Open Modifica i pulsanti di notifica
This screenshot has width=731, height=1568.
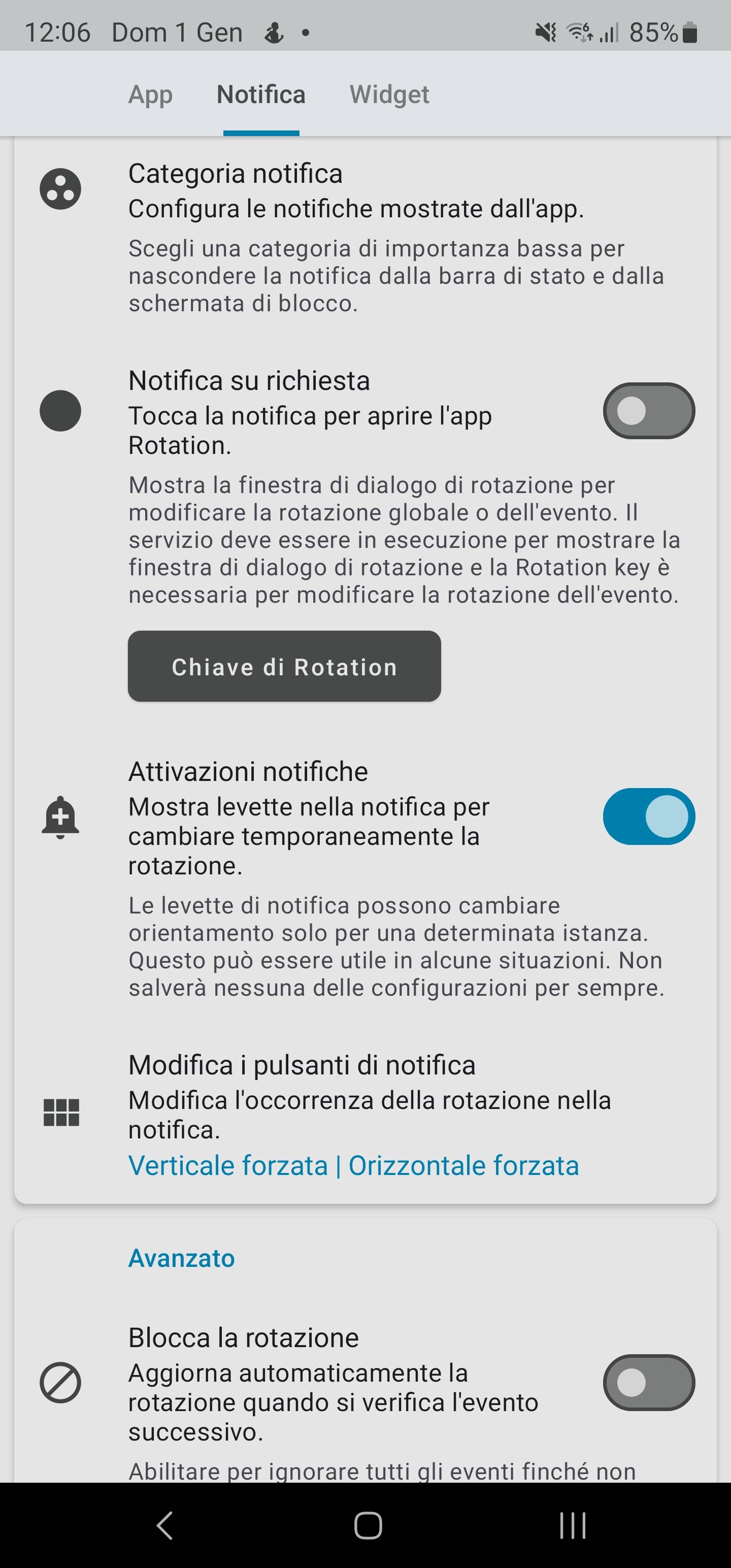tap(365, 1114)
